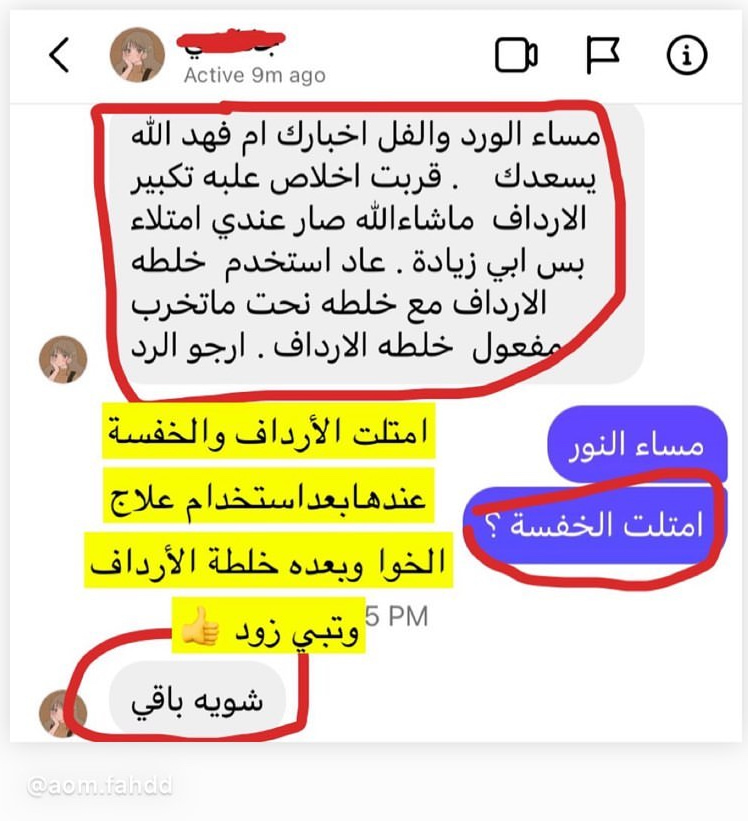Go back to the inbox
This screenshot has height=821, width=748.
coord(59,54)
